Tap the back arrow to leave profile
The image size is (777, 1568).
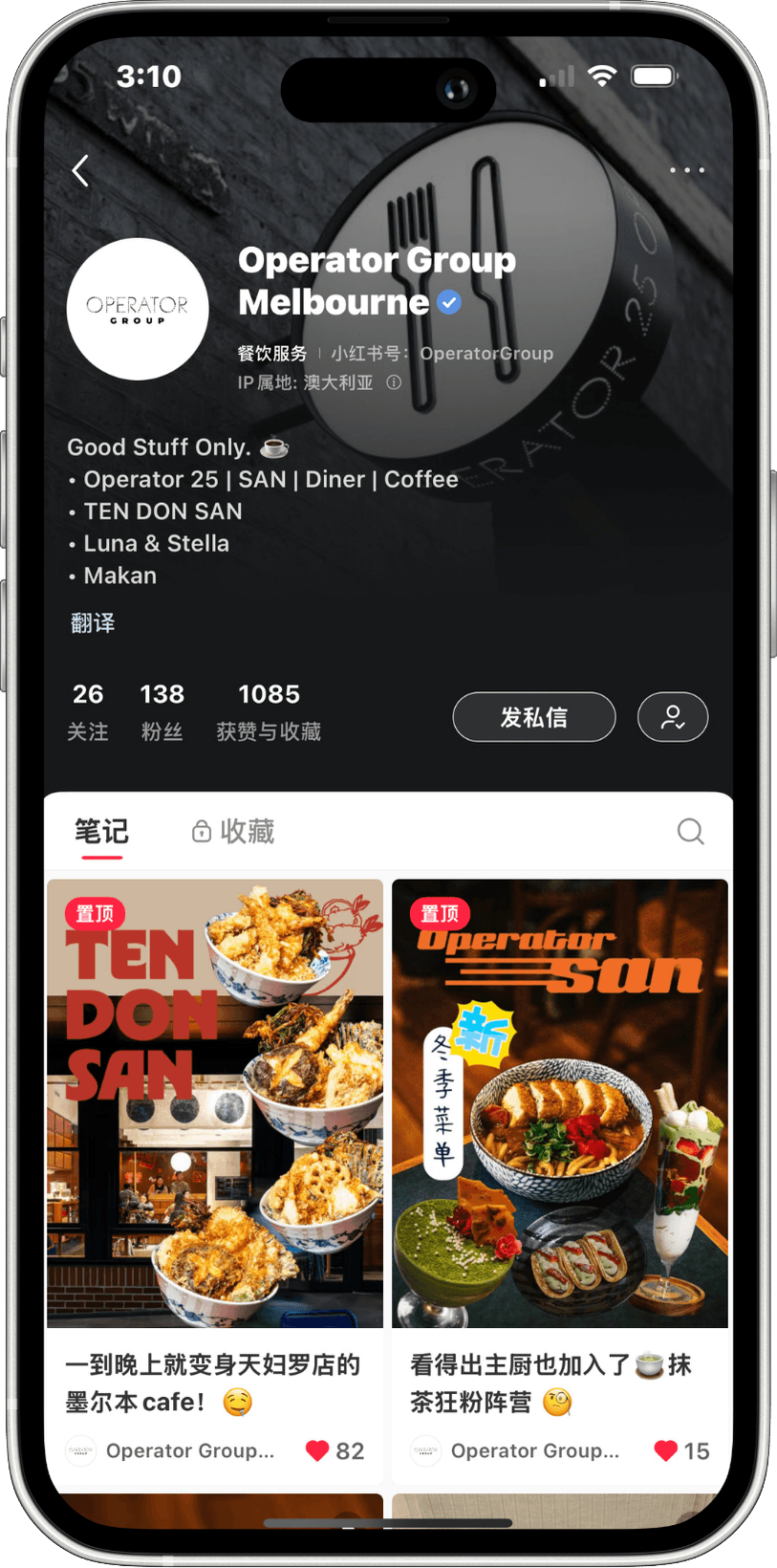(x=80, y=169)
